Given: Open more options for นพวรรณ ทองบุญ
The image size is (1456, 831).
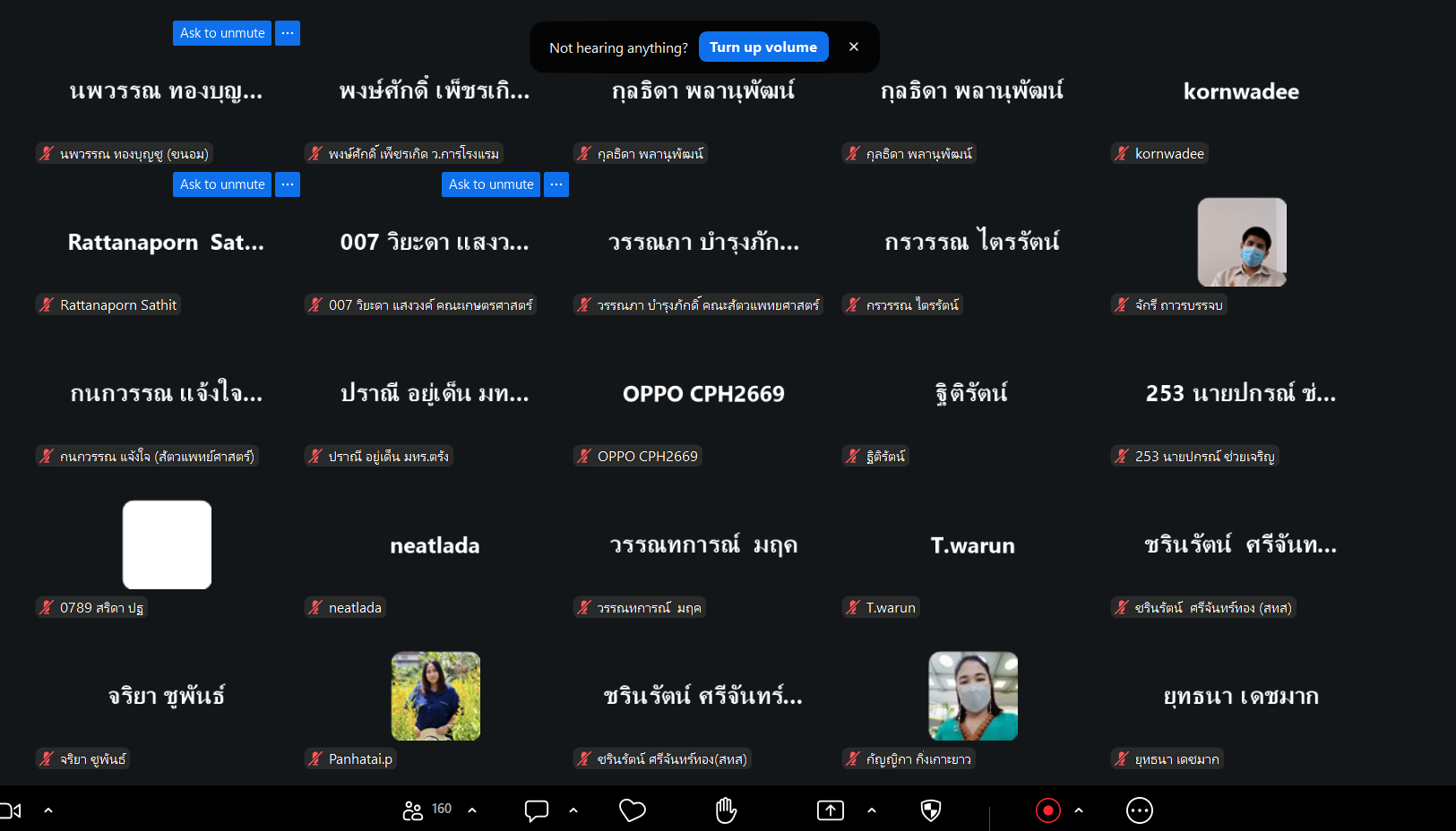Looking at the screenshot, I should click(x=288, y=33).
